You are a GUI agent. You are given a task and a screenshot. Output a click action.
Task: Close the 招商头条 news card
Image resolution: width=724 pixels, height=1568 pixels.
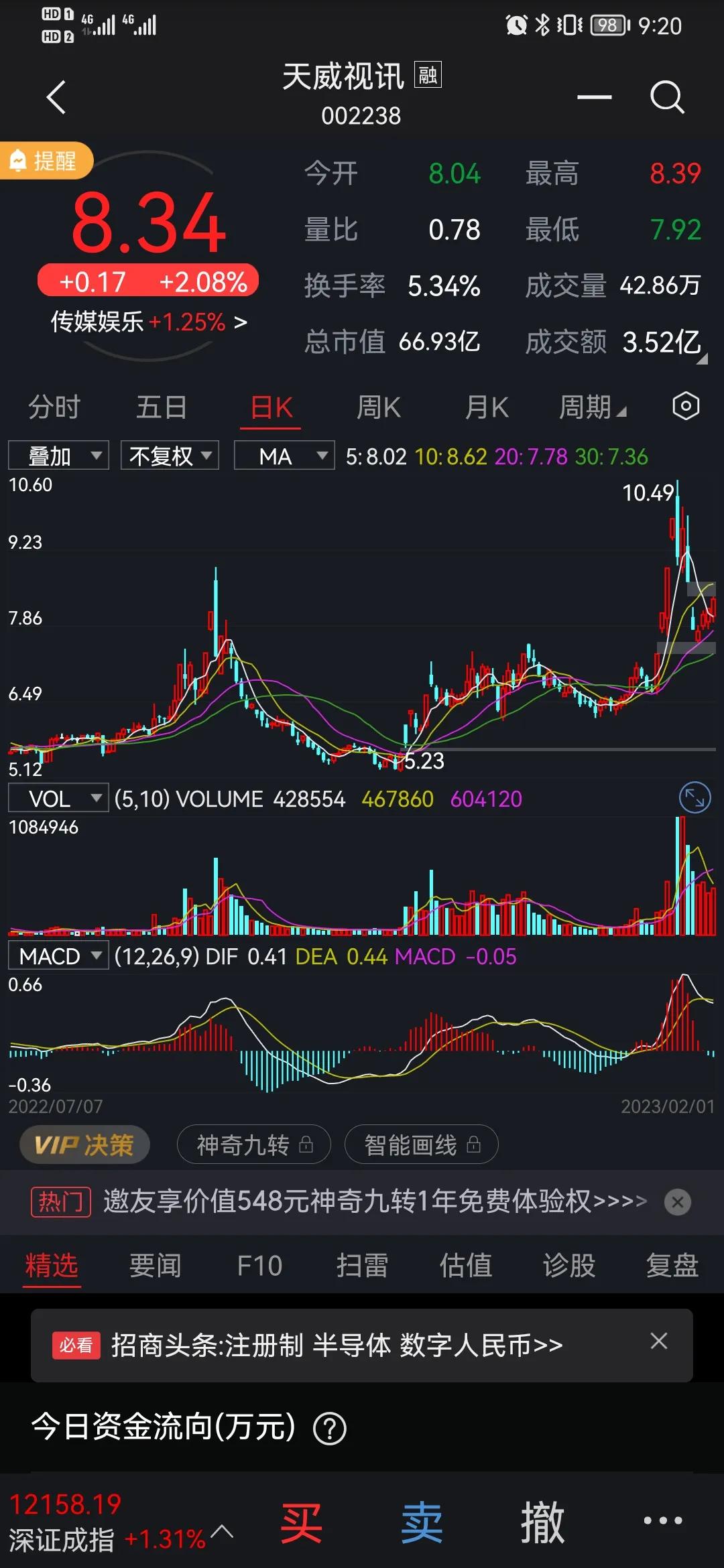click(x=659, y=1341)
